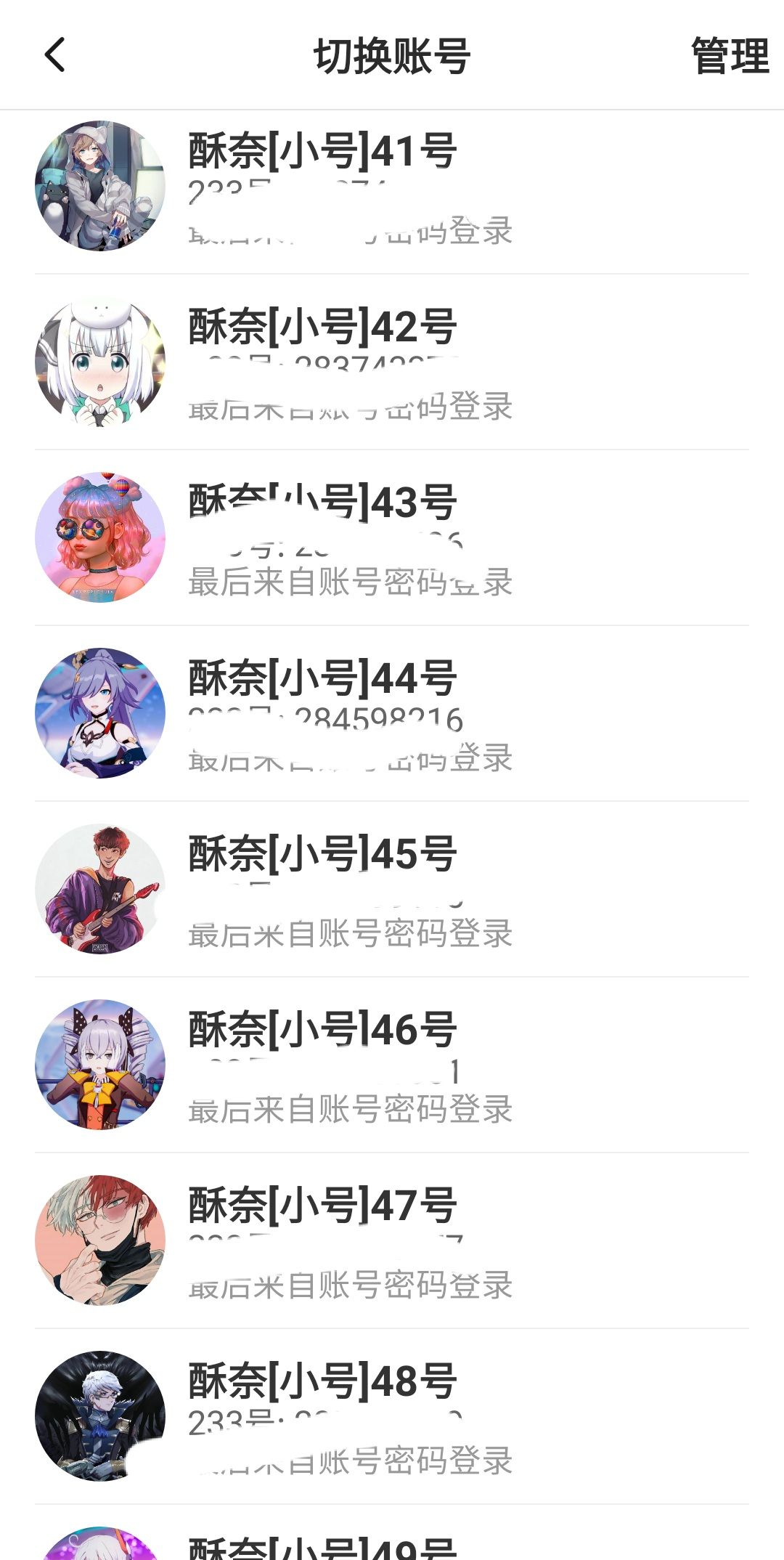The image size is (784, 1560).
Task: Switch to account 酥奈[小号]41号
Action: tap(392, 187)
